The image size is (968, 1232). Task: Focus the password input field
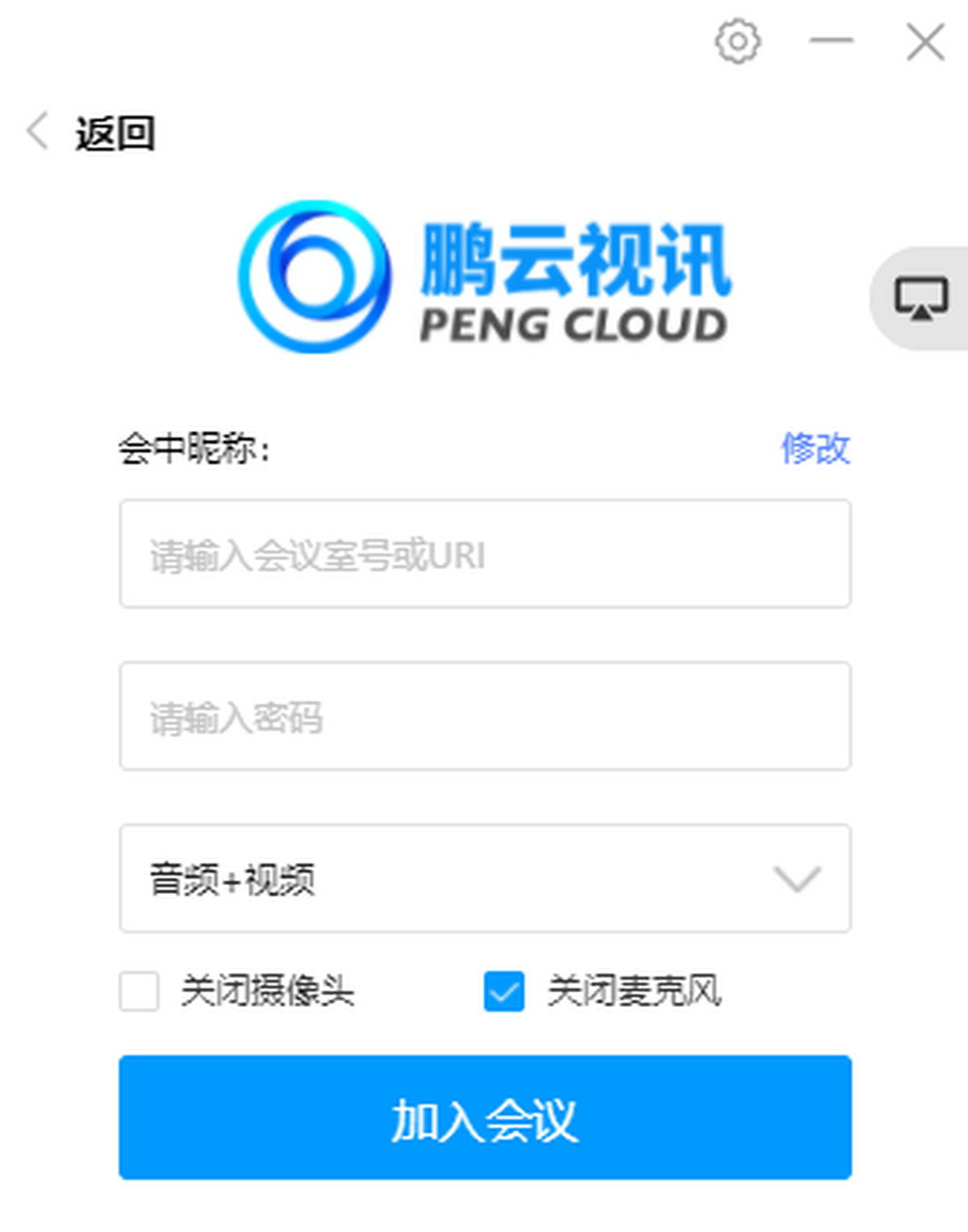point(485,716)
